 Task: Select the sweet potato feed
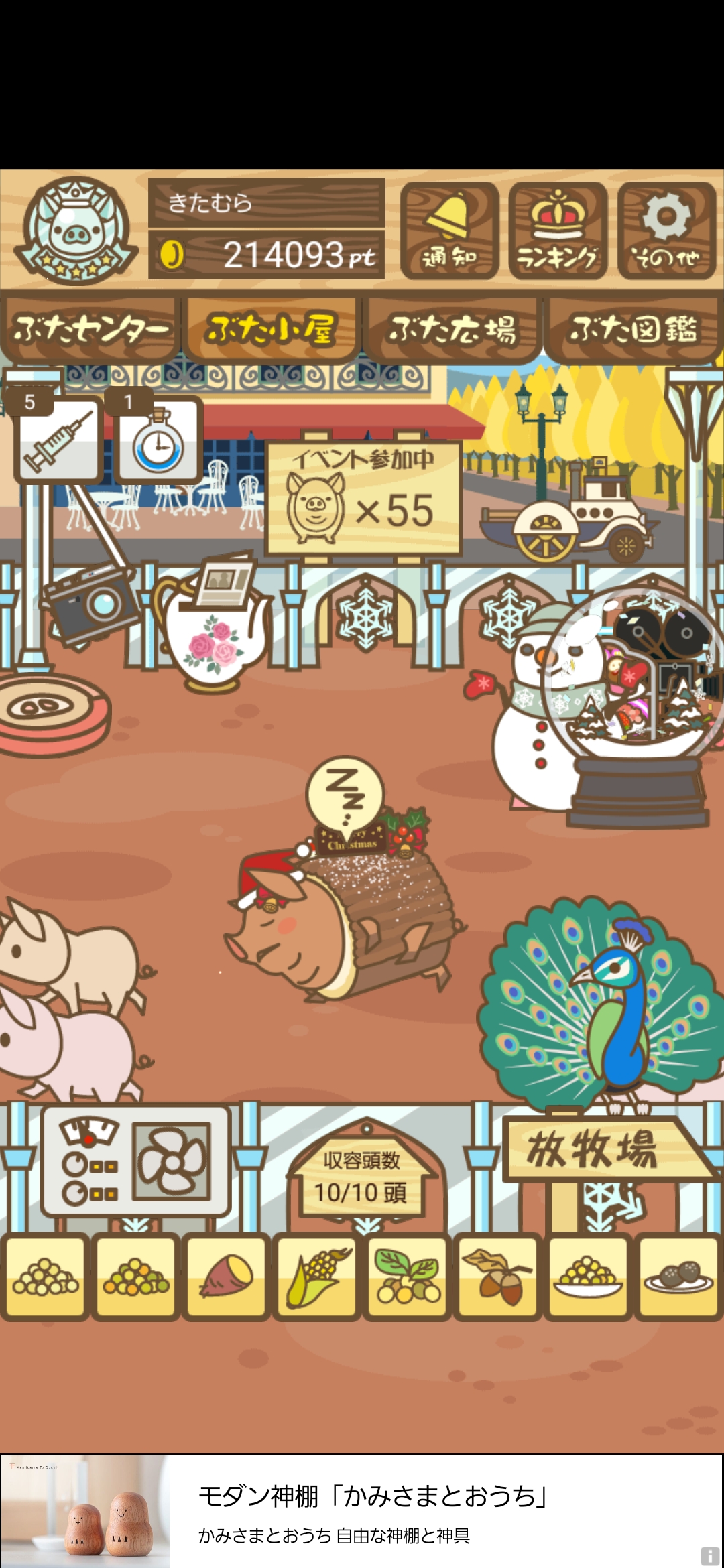click(x=227, y=1277)
